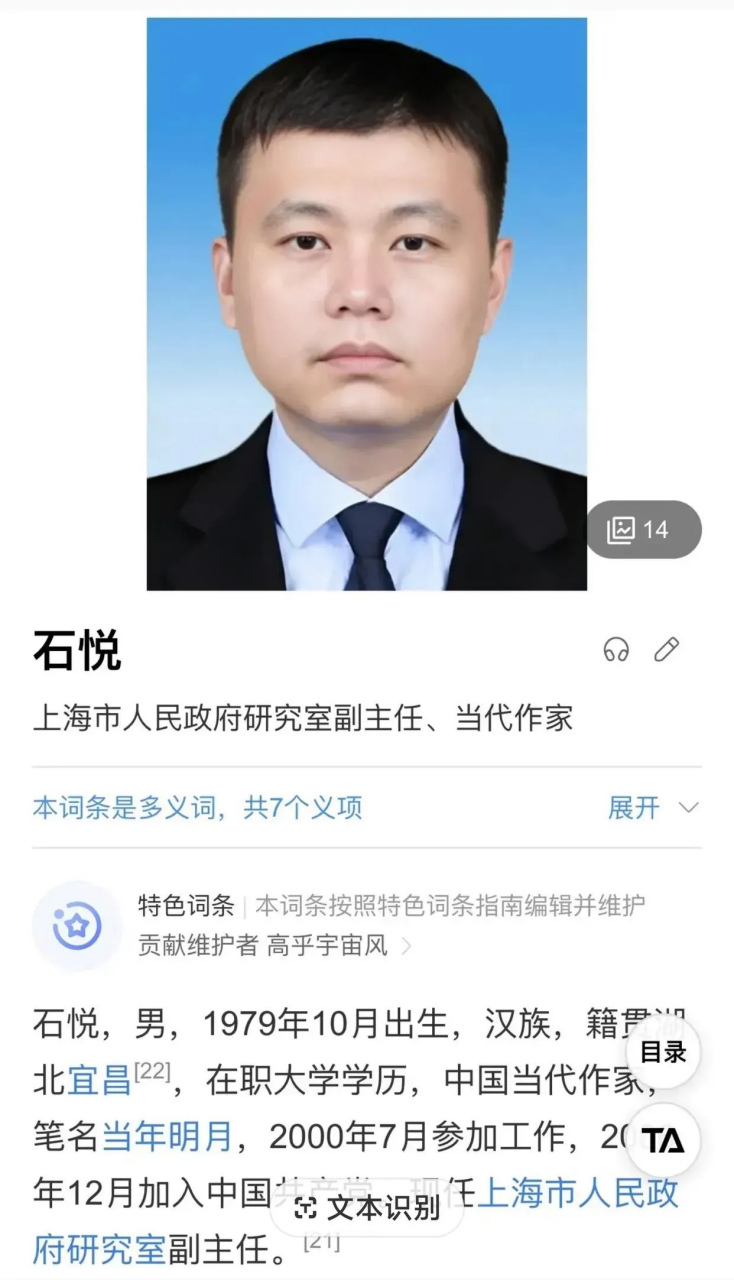Open the 目录 floating button

664,1053
